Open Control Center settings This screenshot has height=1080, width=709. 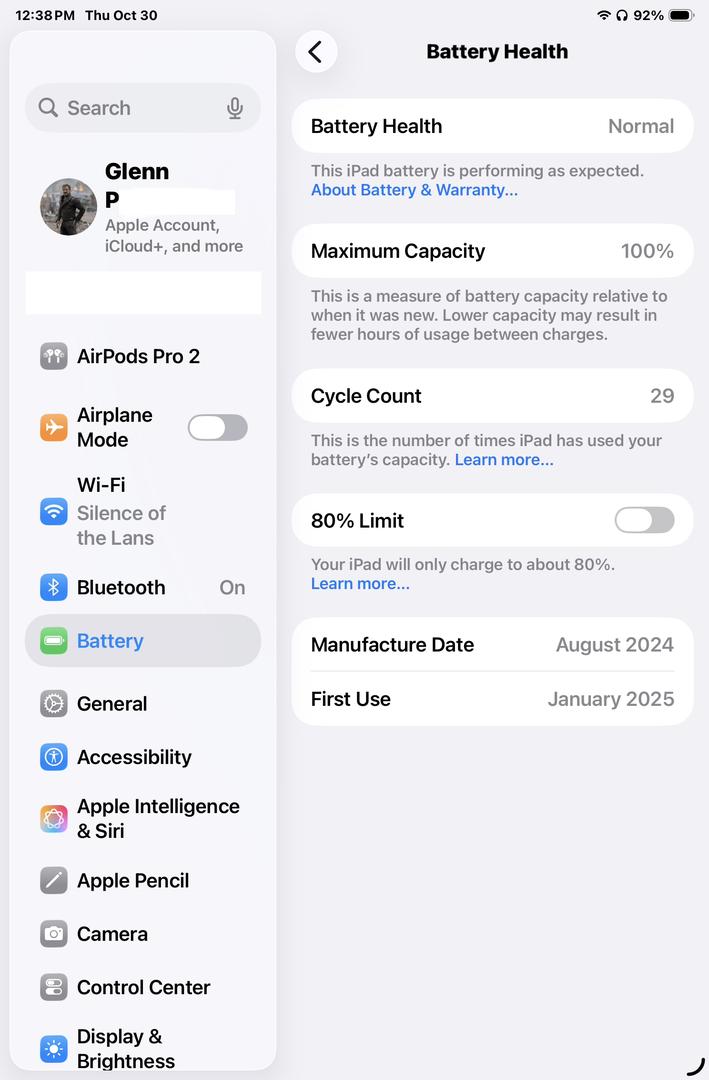coord(143,987)
